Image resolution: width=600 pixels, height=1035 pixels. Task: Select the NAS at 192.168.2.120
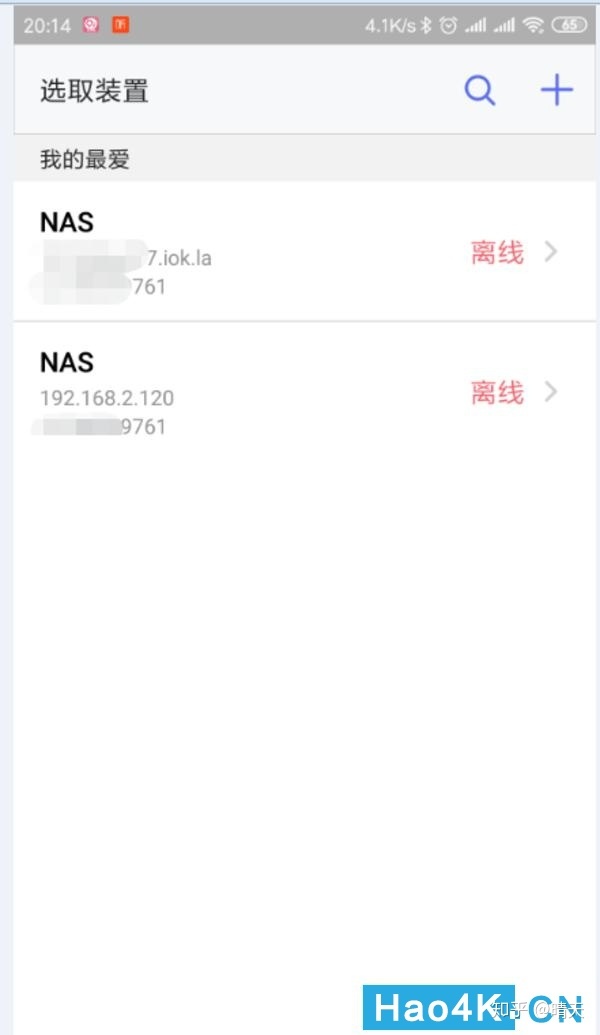[x=300, y=392]
